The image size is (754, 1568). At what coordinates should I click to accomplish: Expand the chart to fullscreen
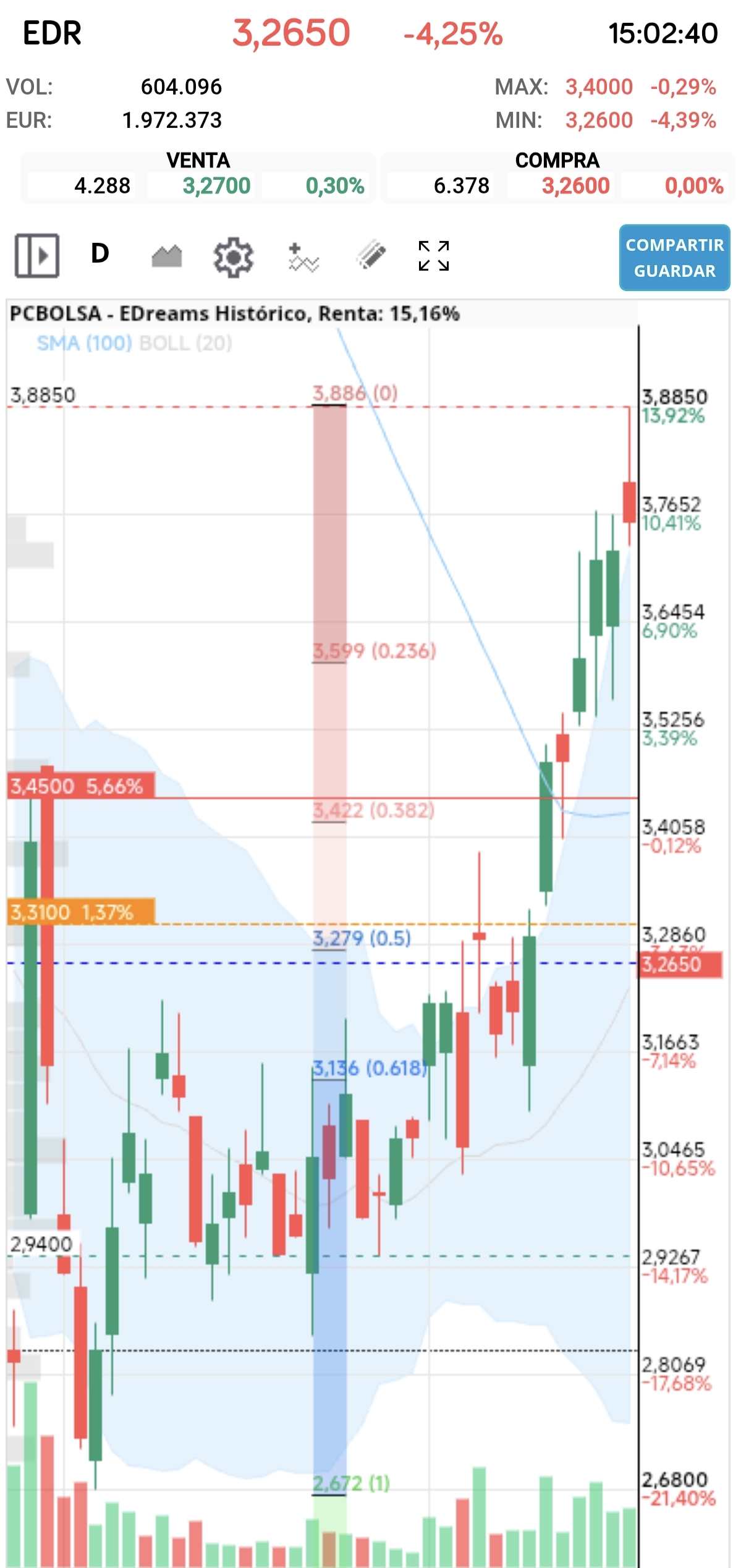tap(434, 256)
